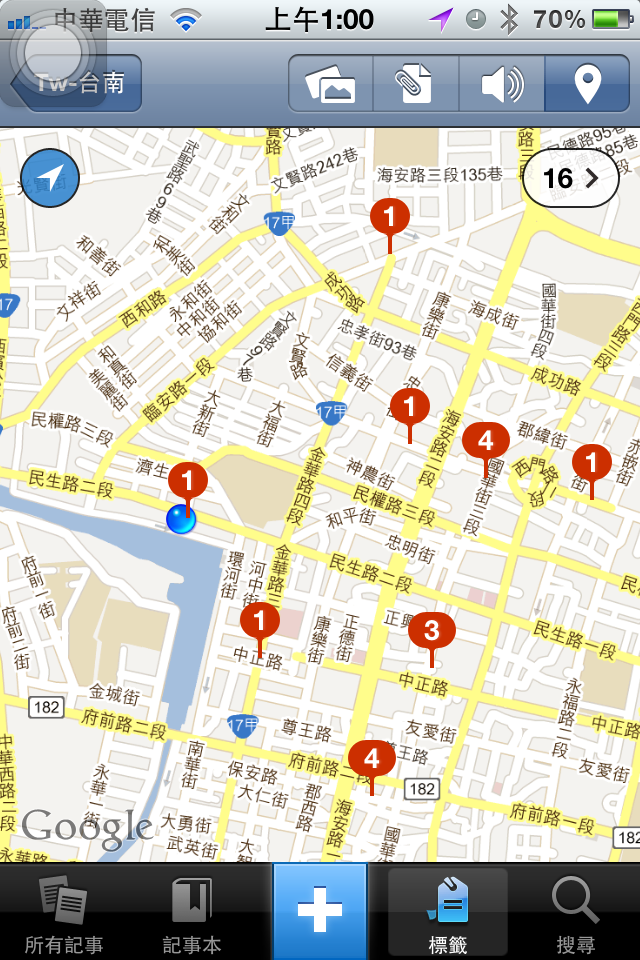Open pin beside 環河街 above 中正路
The width and height of the screenshot is (640, 960).
[260, 621]
